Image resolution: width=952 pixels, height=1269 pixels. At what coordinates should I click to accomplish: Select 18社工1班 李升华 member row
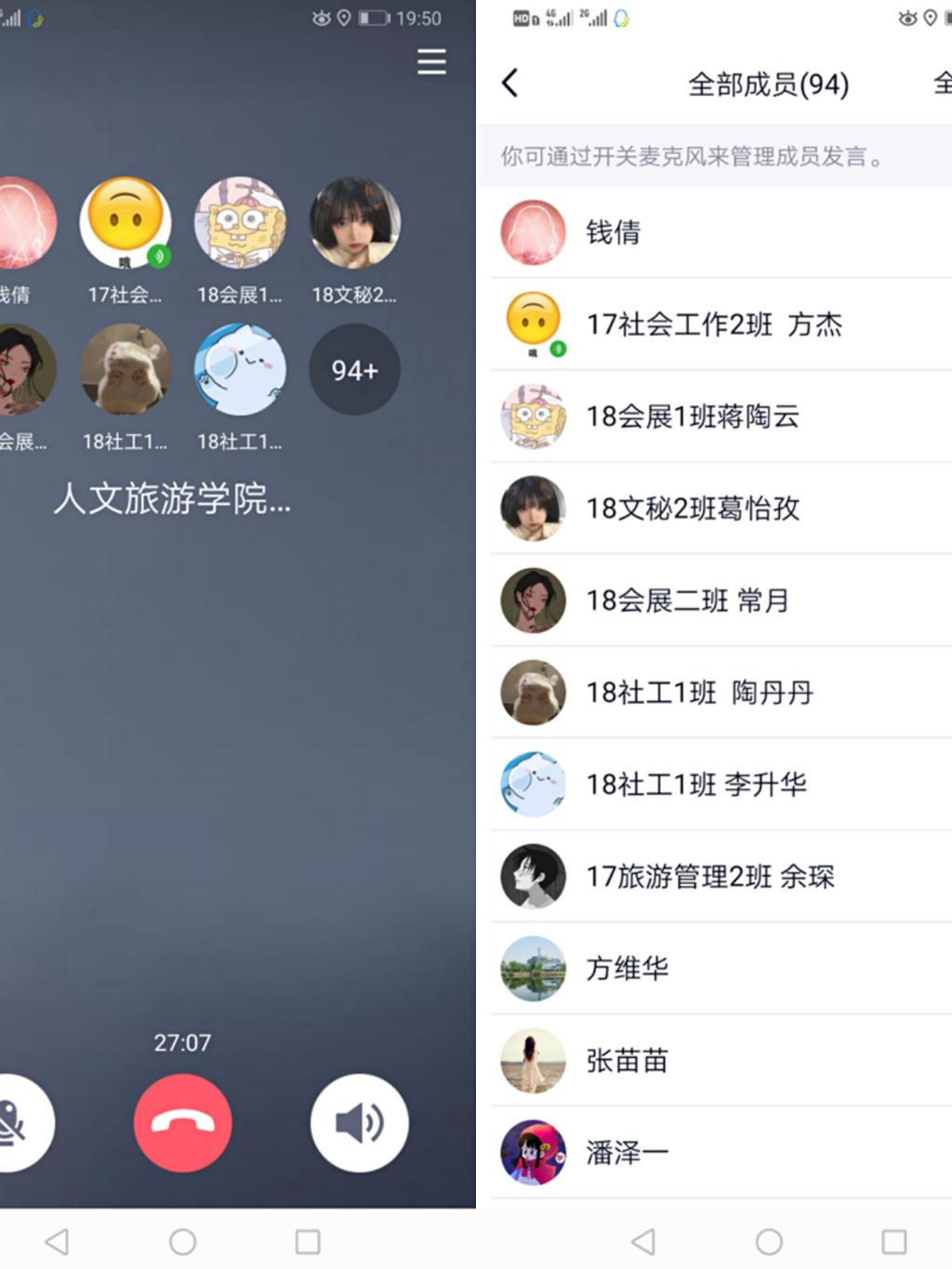click(x=716, y=785)
